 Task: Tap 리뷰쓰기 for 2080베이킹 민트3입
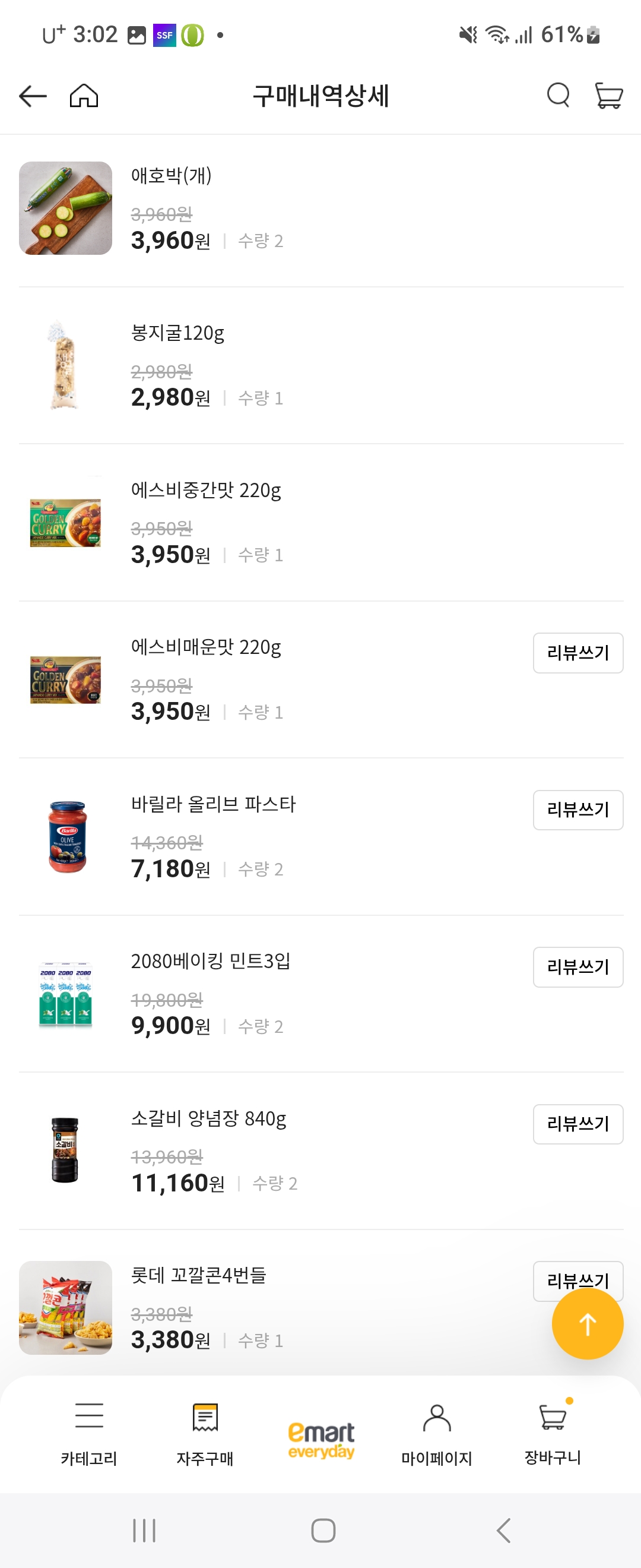577,967
